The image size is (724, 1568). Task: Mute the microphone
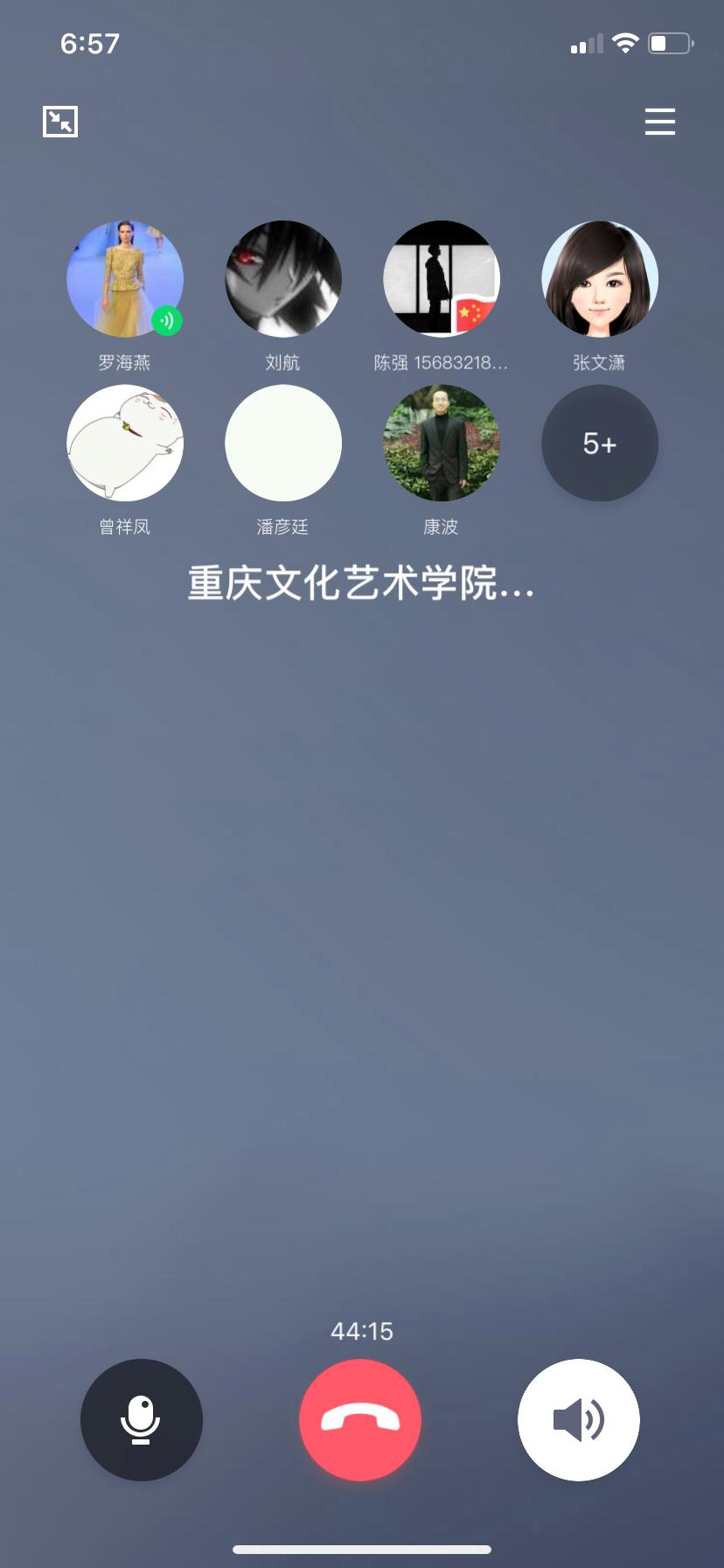point(141,1419)
